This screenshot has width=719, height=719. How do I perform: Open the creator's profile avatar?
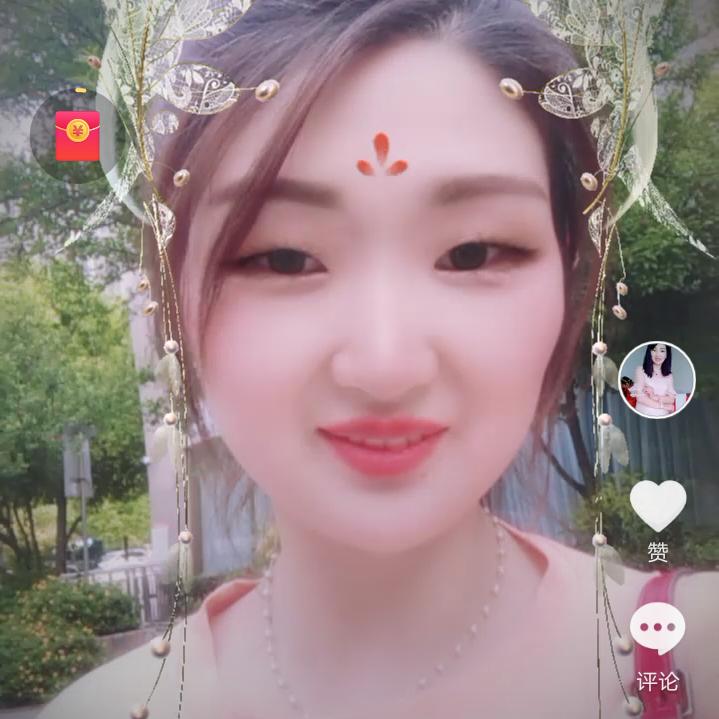[657, 379]
